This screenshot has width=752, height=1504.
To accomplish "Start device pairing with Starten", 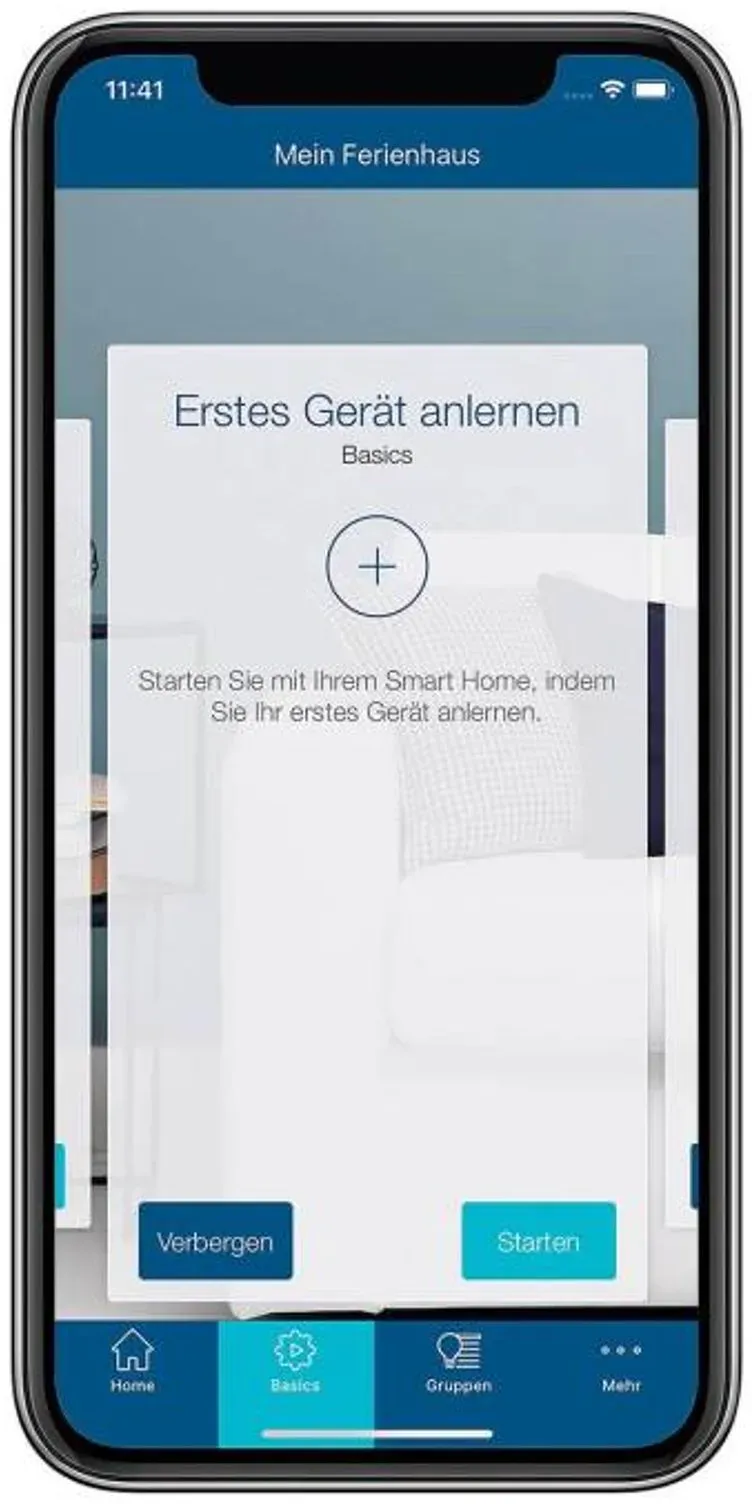I will pos(538,1241).
